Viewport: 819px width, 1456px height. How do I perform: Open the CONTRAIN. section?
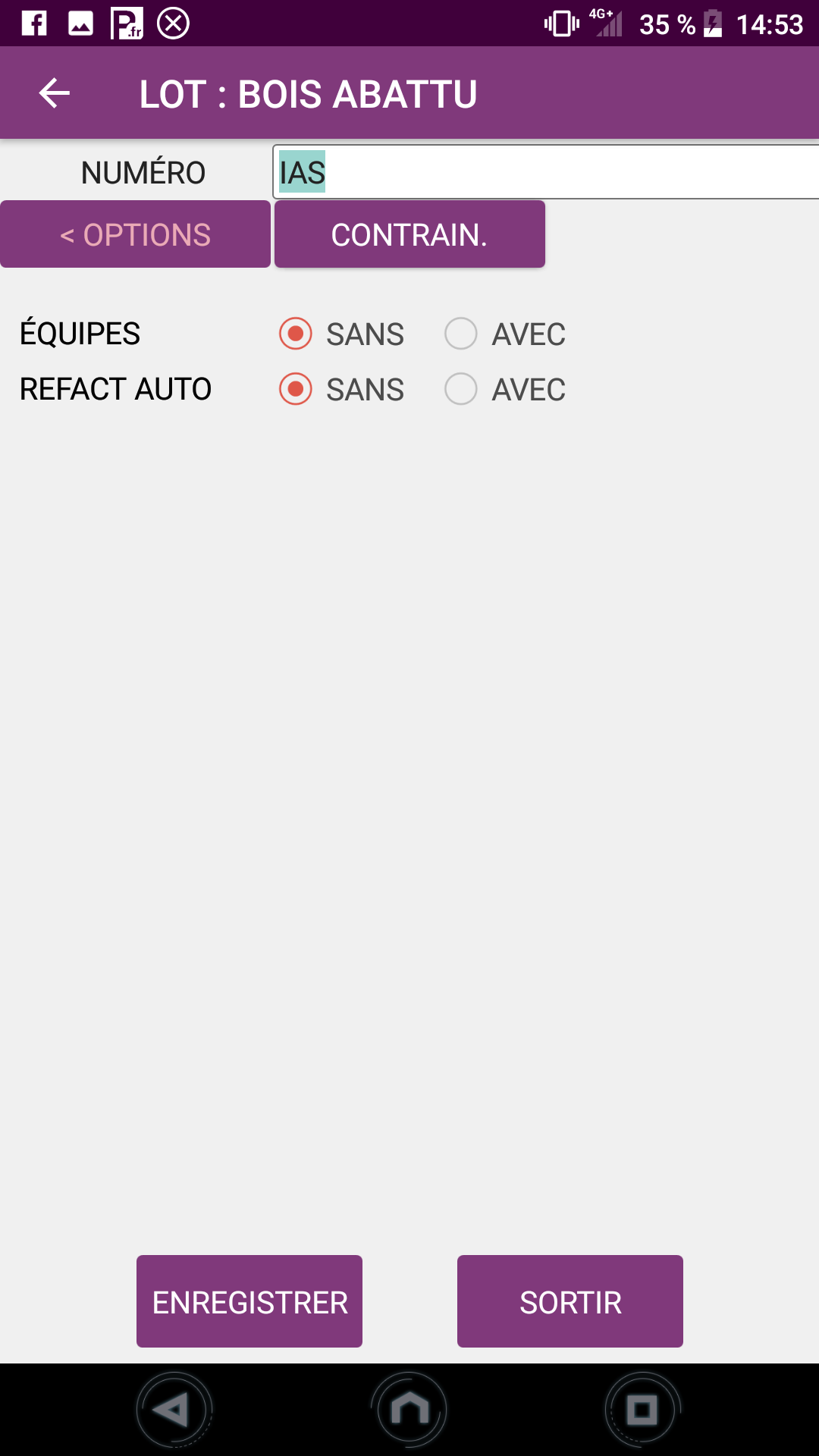click(x=409, y=234)
